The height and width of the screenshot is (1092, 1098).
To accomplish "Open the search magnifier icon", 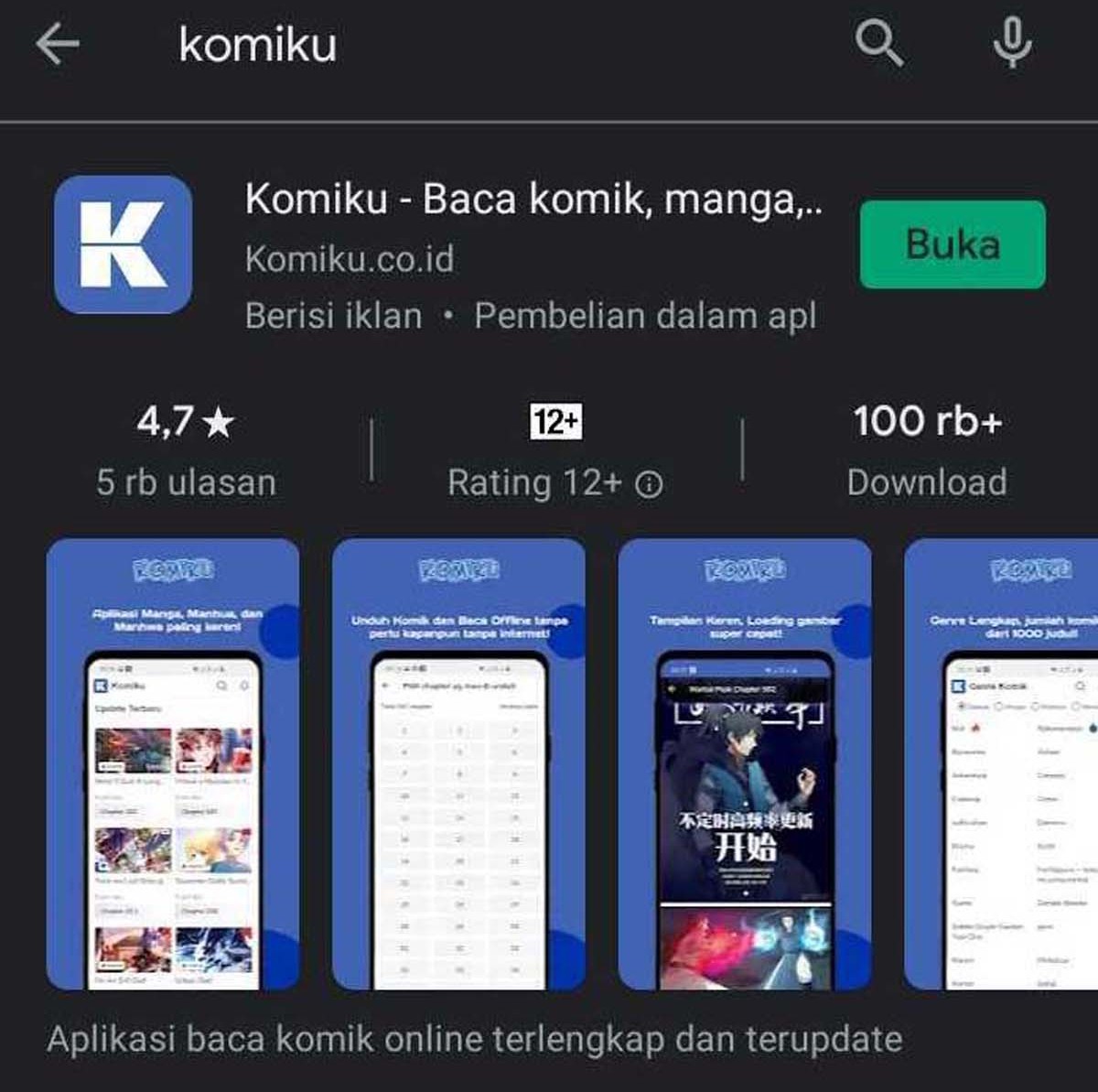I will coord(878,43).
